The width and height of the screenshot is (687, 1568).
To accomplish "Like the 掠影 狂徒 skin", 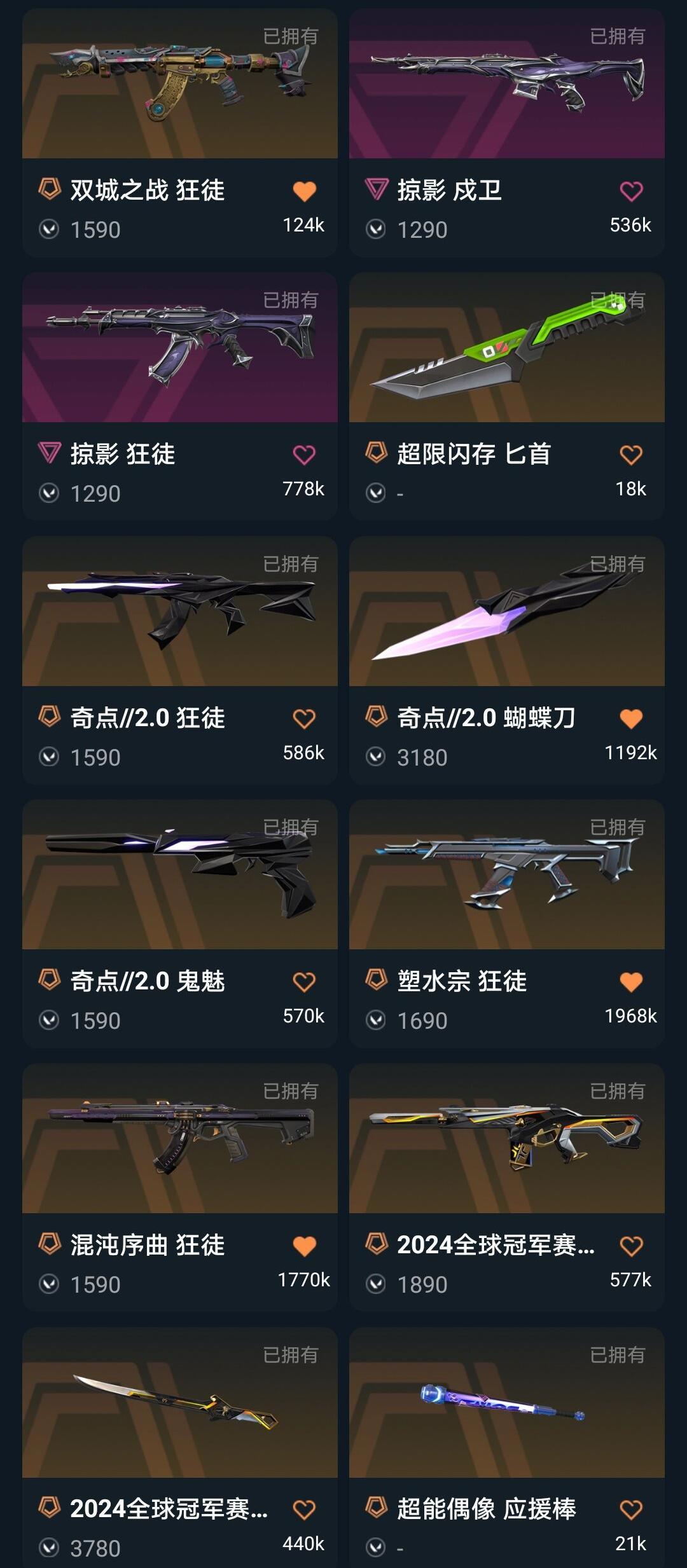I will [x=304, y=455].
